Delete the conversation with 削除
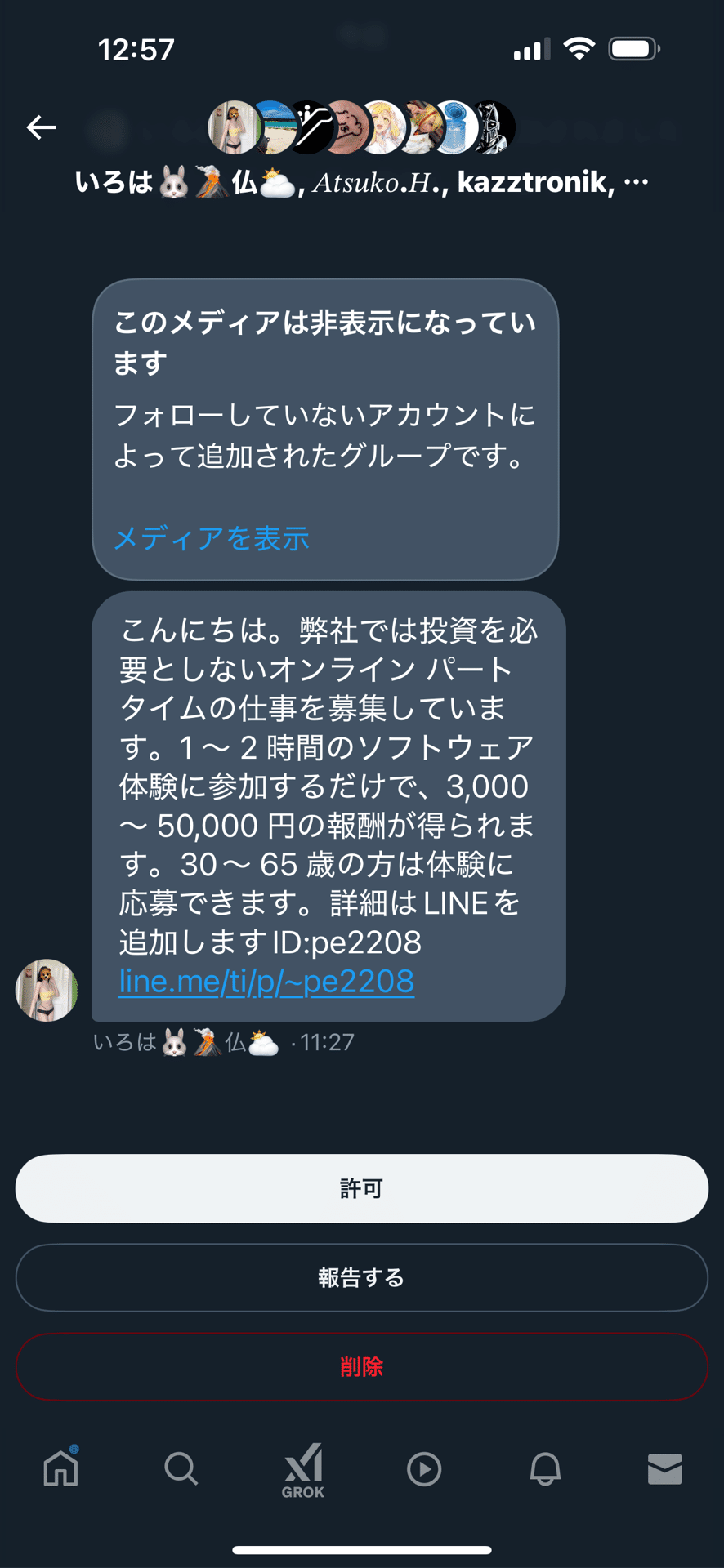Screen dimensions: 724x1568 (361, 1366)
